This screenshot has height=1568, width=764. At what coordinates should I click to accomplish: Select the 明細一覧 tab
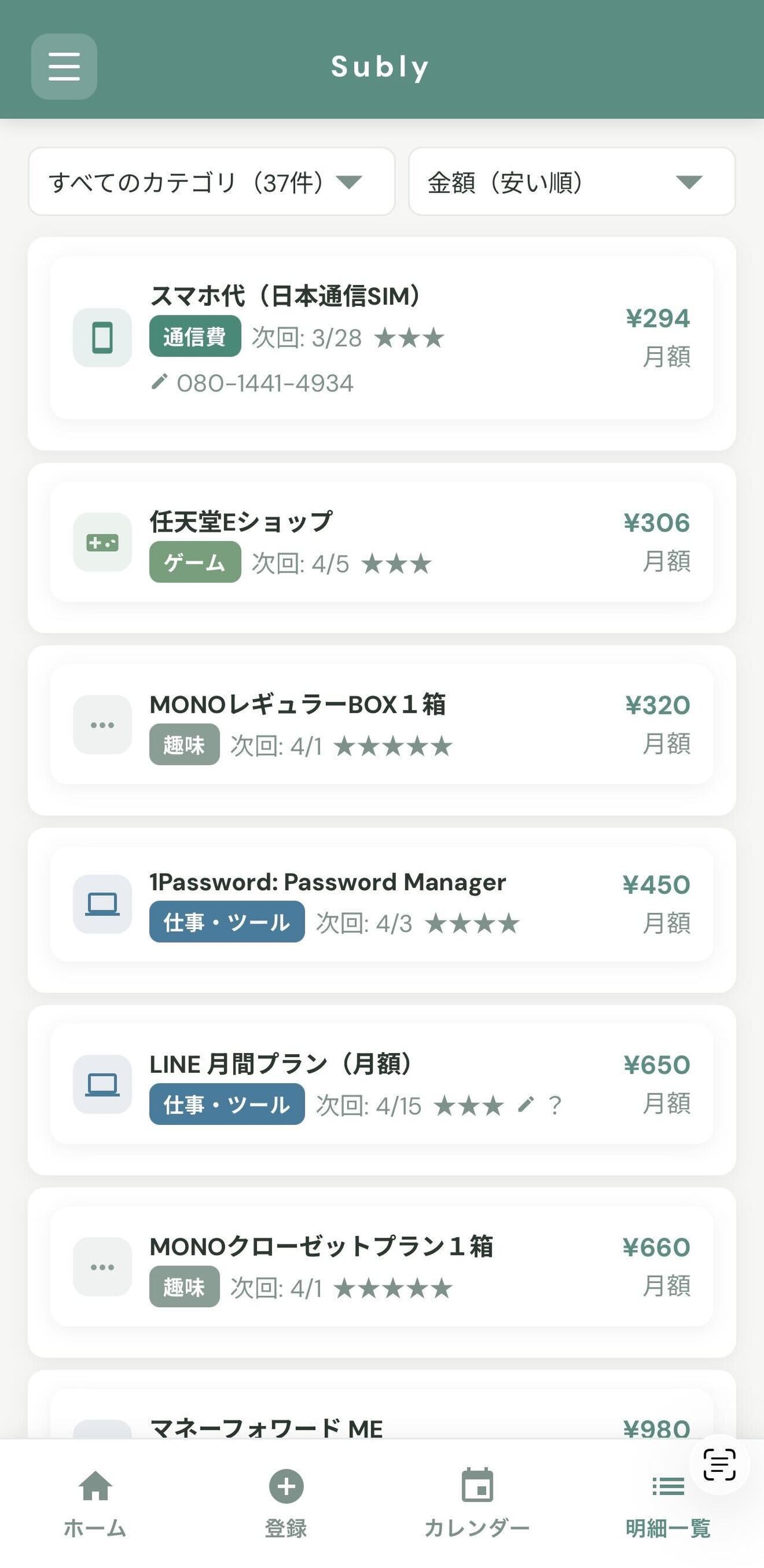coord(668,1502)
